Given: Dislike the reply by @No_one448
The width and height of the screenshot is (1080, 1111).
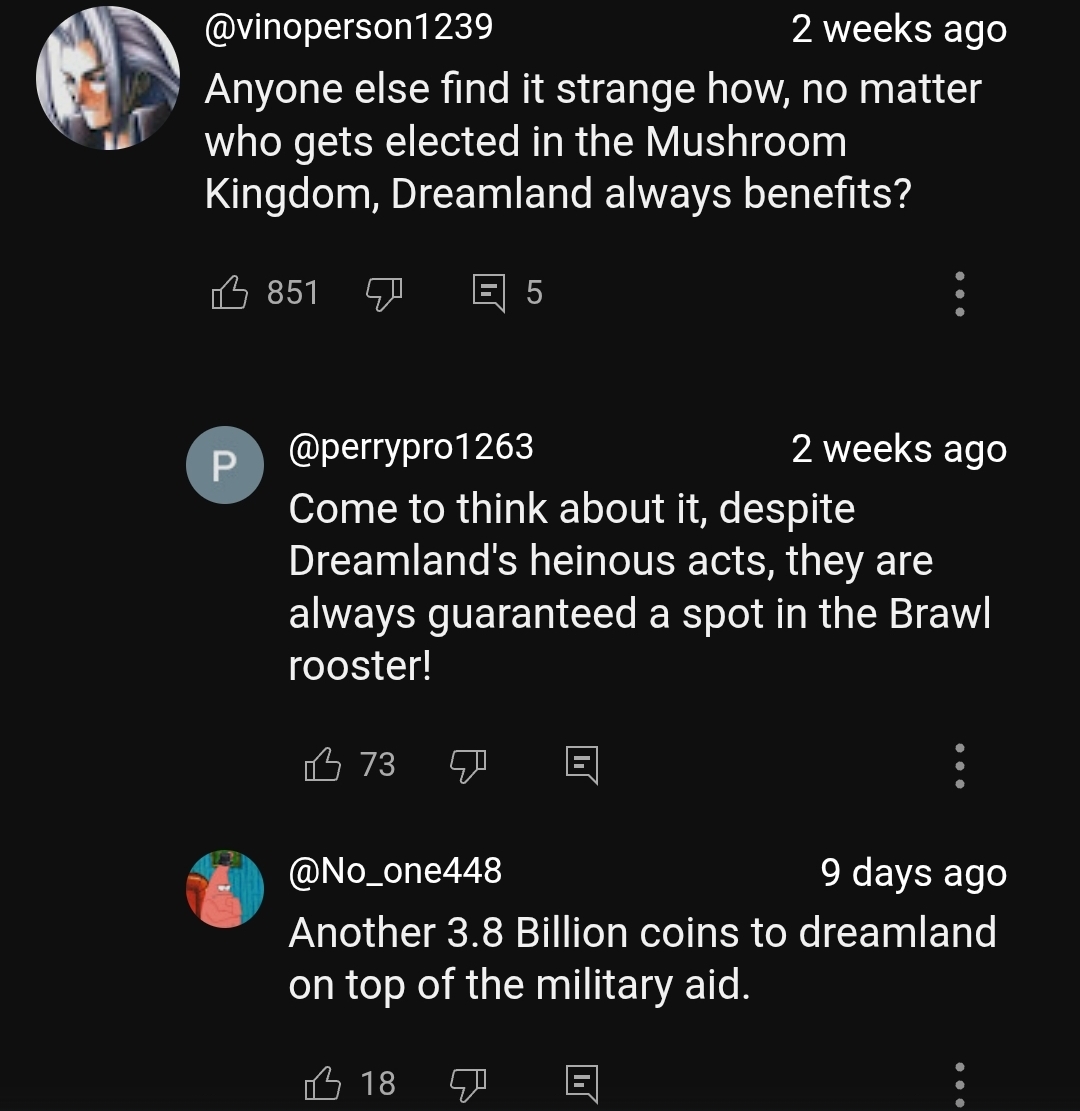Looking at the screenshot, I should click(x=468, y=1084).
